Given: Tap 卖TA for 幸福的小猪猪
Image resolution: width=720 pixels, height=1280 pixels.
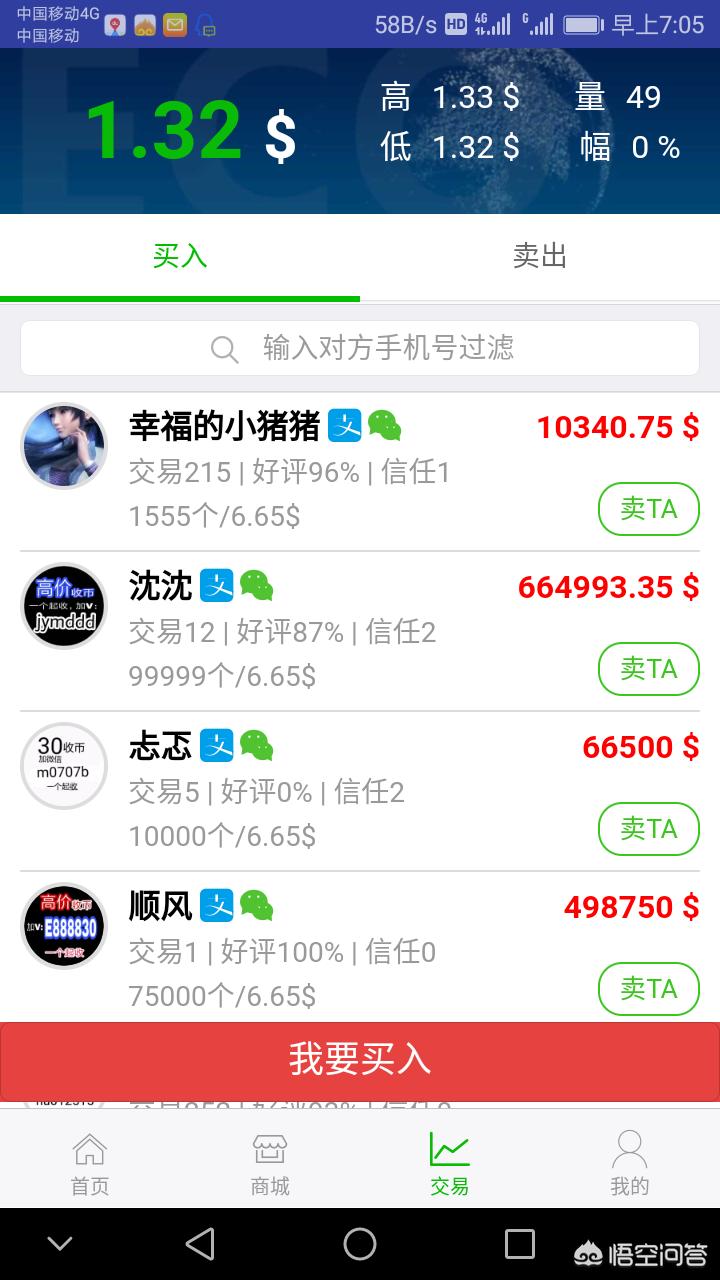Looking at the screenshot, I should tap(648, 509).
